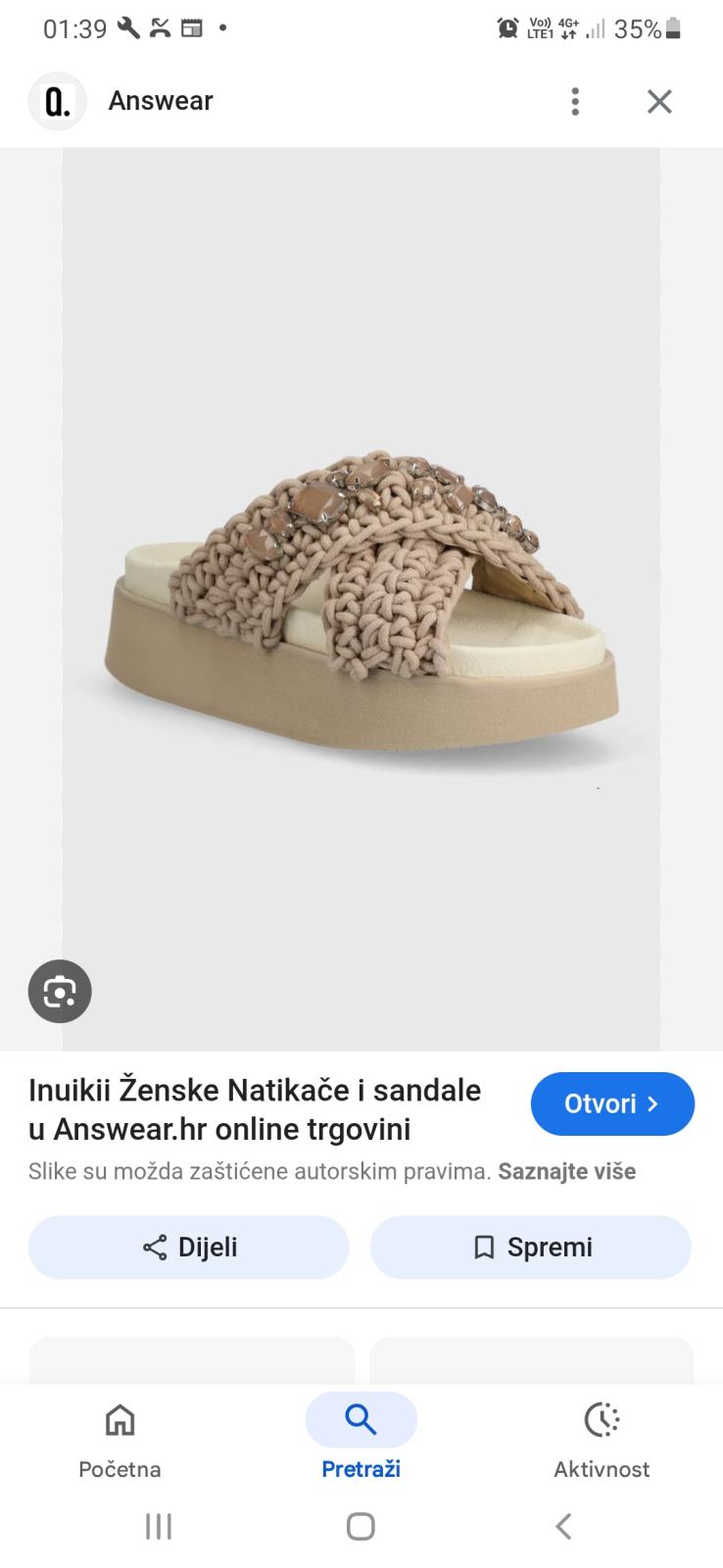
Task: Select the Pretraži search icon
Action: (x=361, y=1419)
